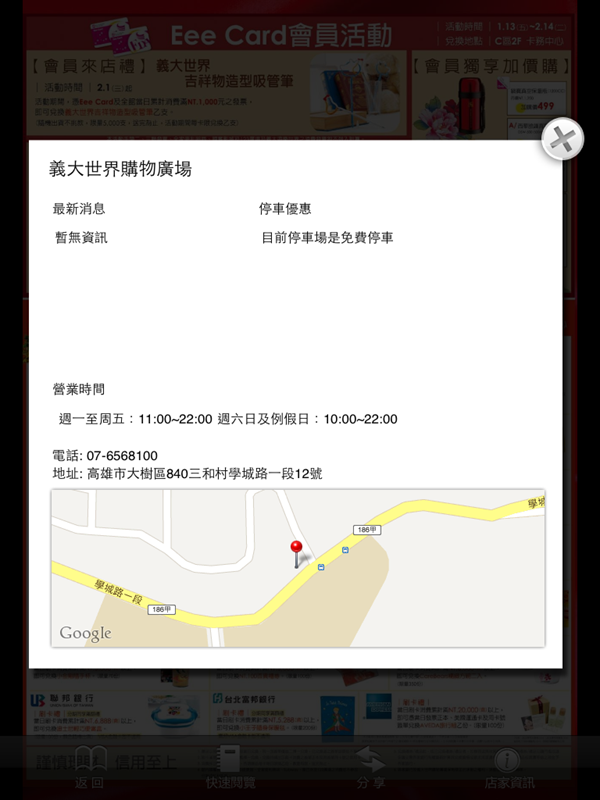This screenshot has height=800, width=600.
Task: Open the embedded Google map
Action: [x=298, y=568]
